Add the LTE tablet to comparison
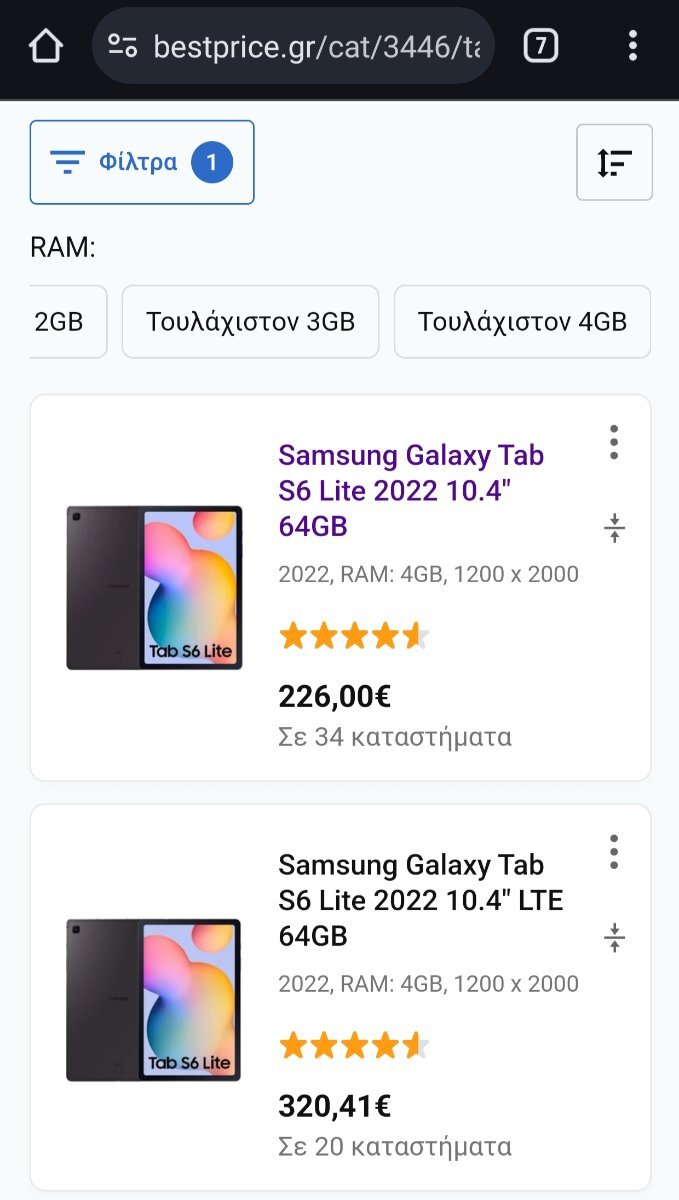 [x=614, y=938]
